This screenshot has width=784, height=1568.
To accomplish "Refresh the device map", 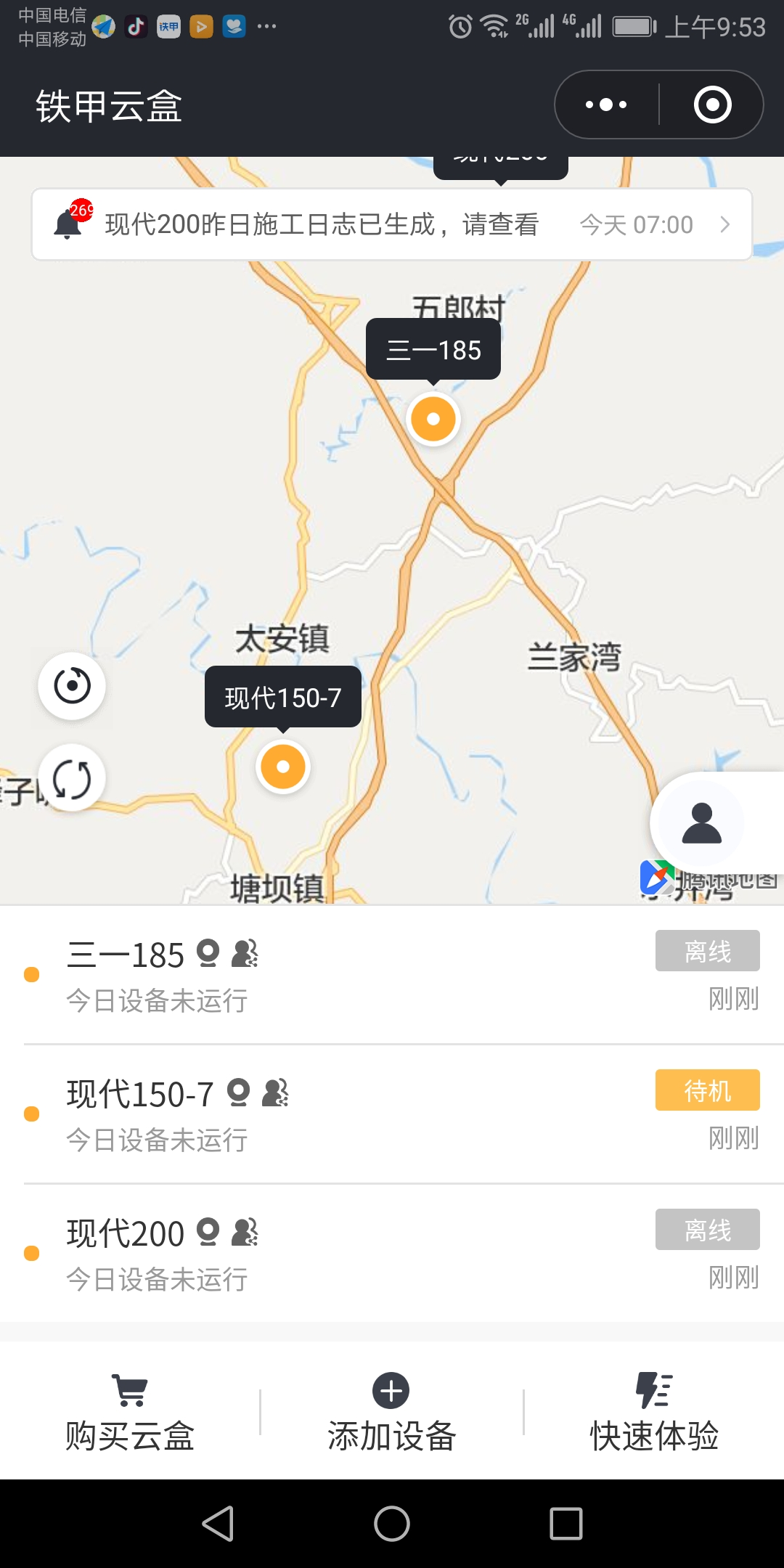I will pos(72,778).
